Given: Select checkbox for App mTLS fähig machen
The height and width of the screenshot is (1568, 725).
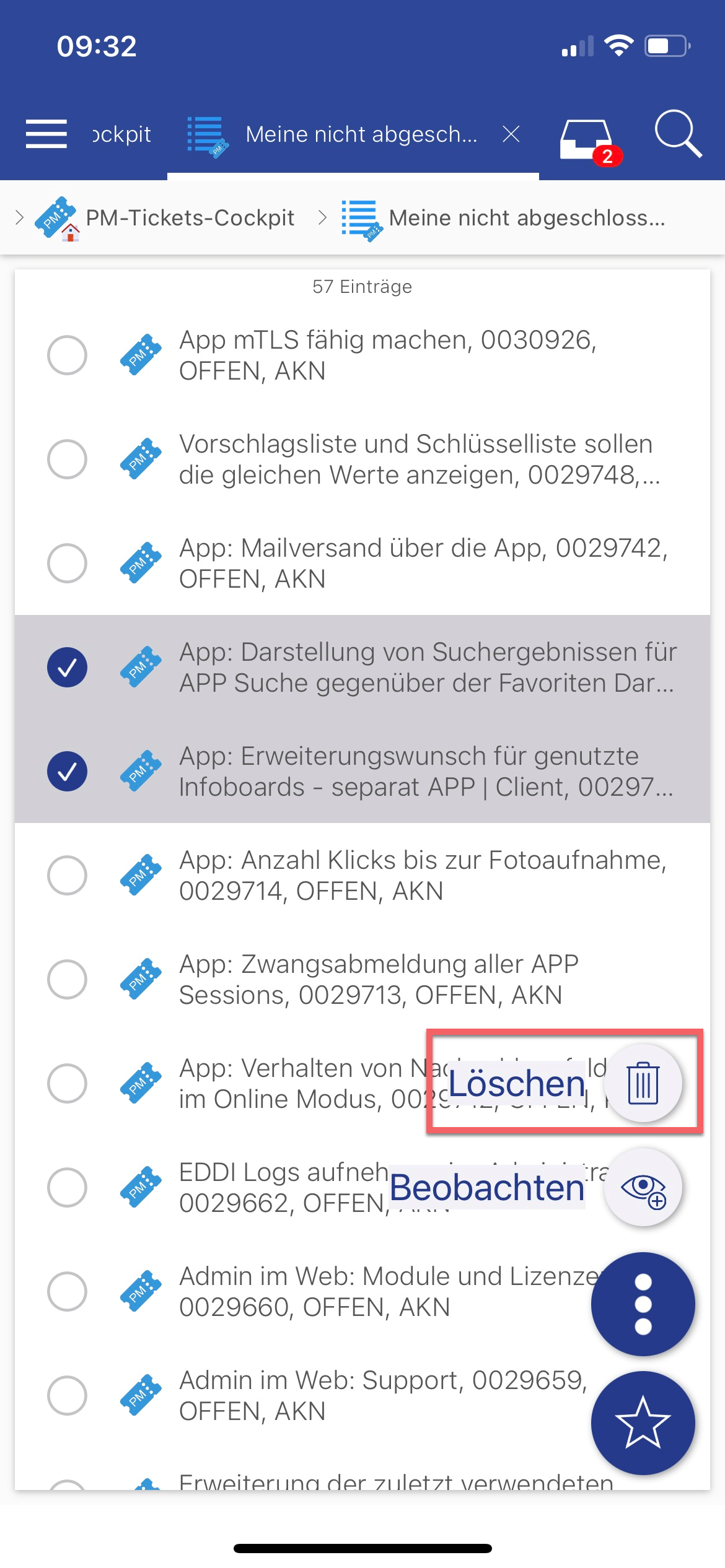Looking at the screenshot, I should (67, 355).
